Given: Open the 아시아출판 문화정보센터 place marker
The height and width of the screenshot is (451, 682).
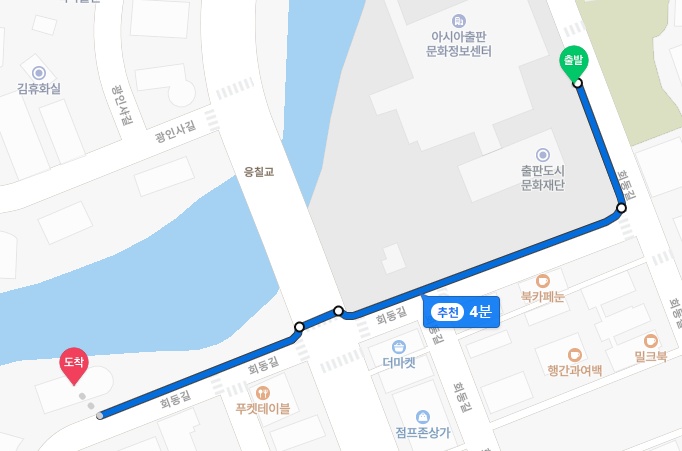Looking at the screenshot, I should coord(458,21).
